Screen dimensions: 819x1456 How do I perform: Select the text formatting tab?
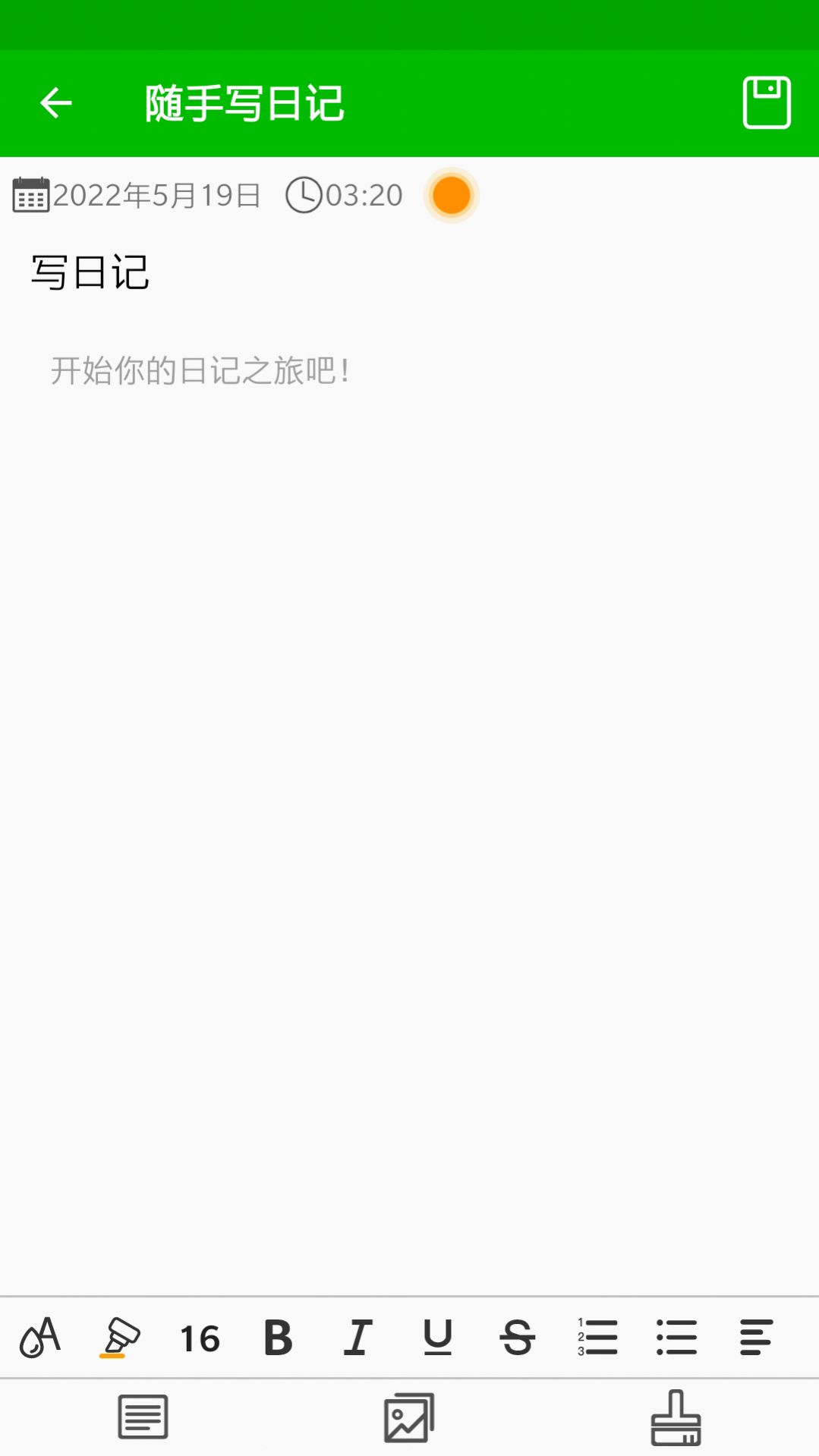point(143,1417)
